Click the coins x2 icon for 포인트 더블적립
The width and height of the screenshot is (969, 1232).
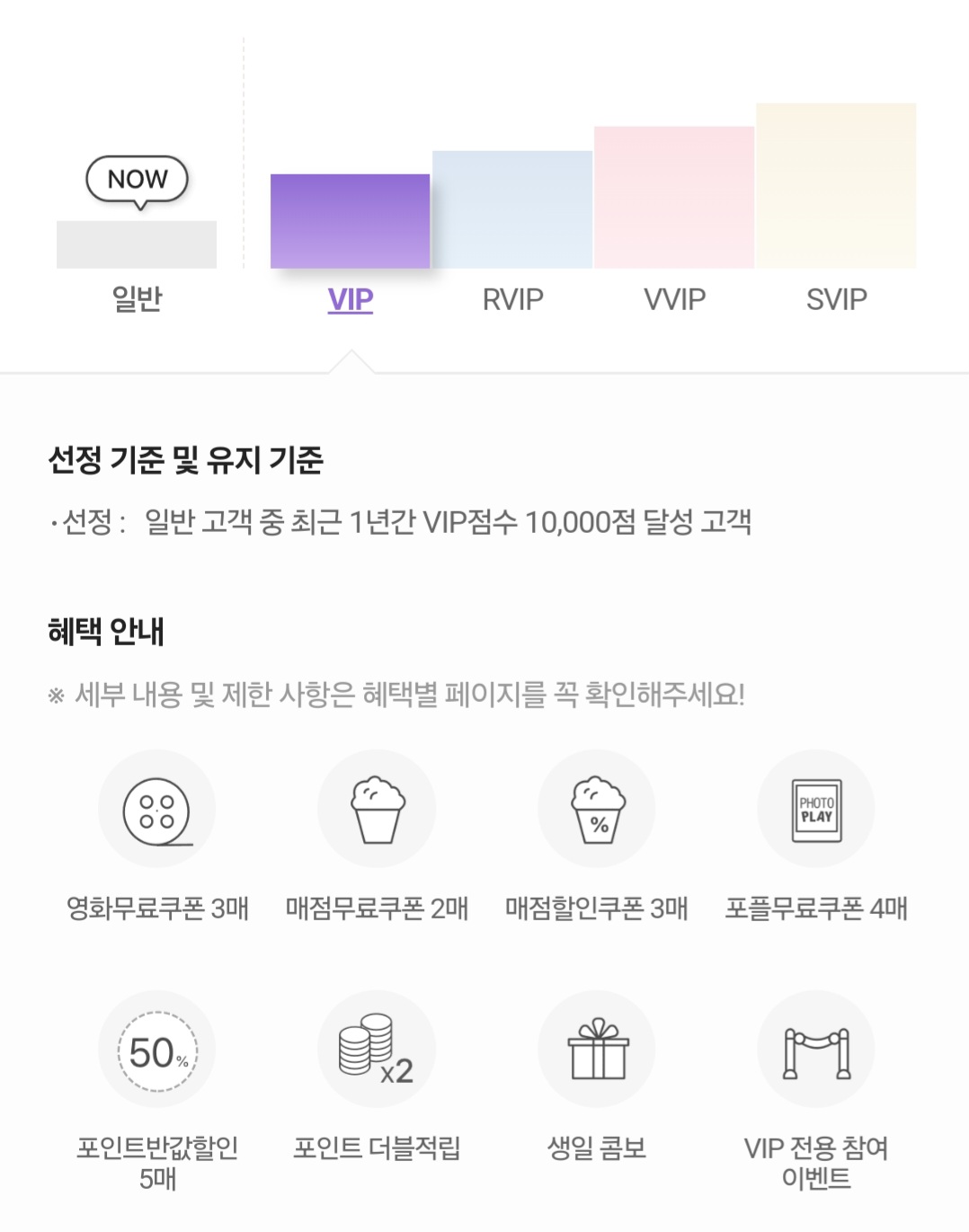378,1048
